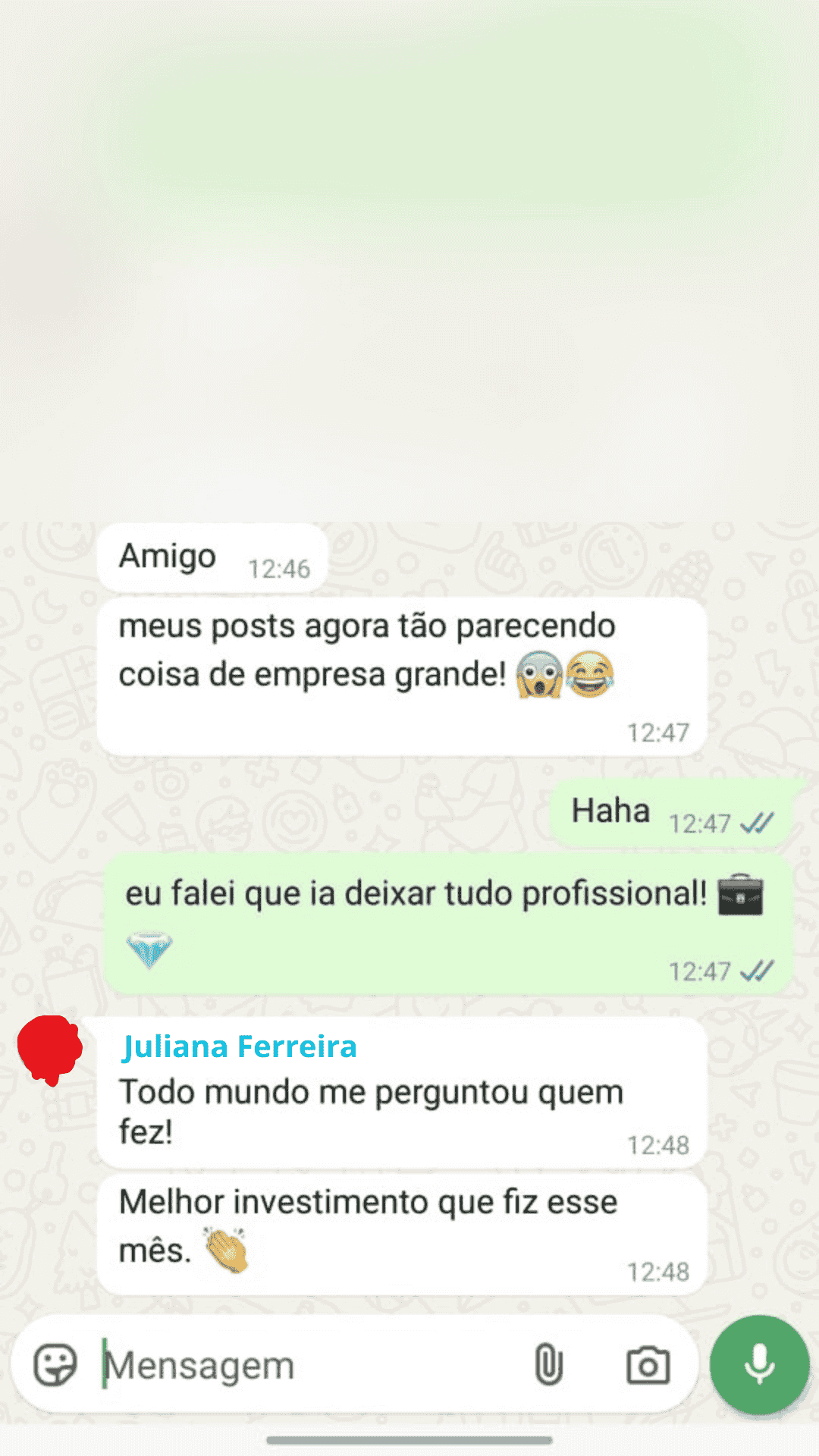Viewport: 819px width, 1456px height.
Task: Tap the delivery checkmarks on the 12:47 green message
Action: coord(758,971)
